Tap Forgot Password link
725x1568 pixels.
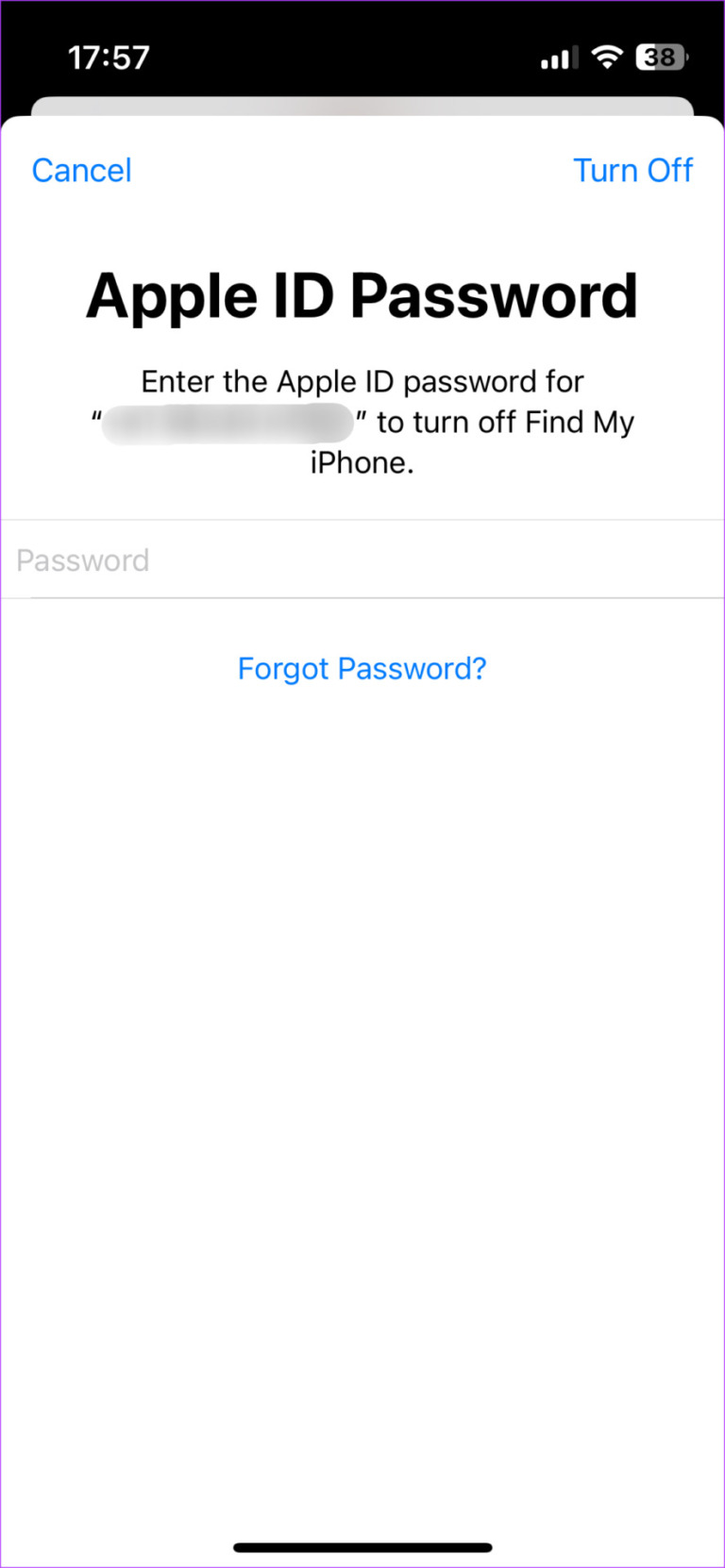(x=362, y=668)
